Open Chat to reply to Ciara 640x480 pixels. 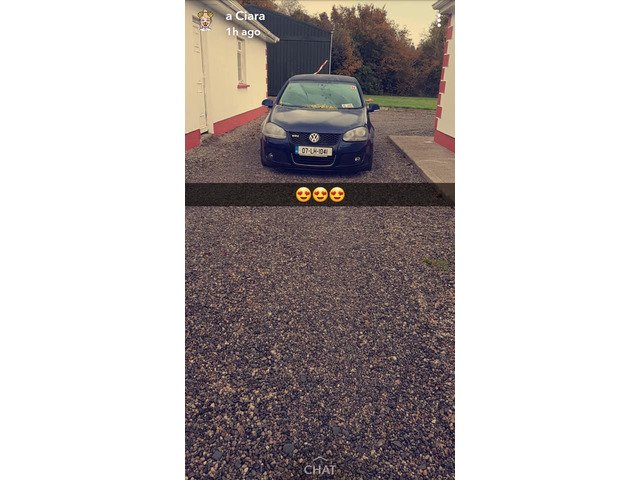coord(319,468)
